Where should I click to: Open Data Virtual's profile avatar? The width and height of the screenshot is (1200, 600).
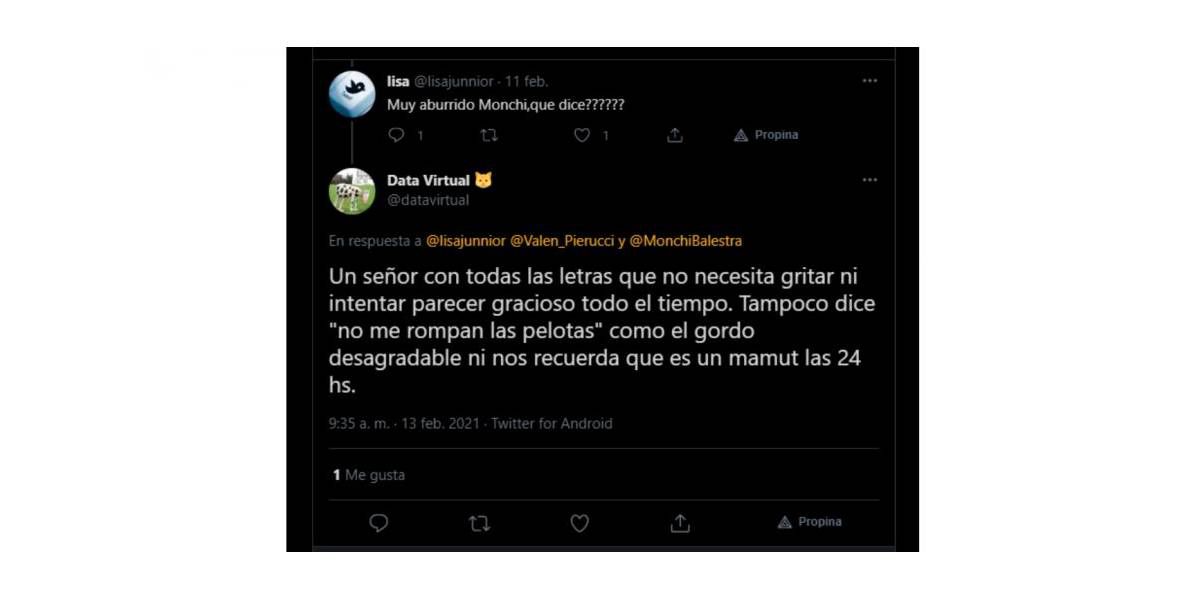click(352, 190)
